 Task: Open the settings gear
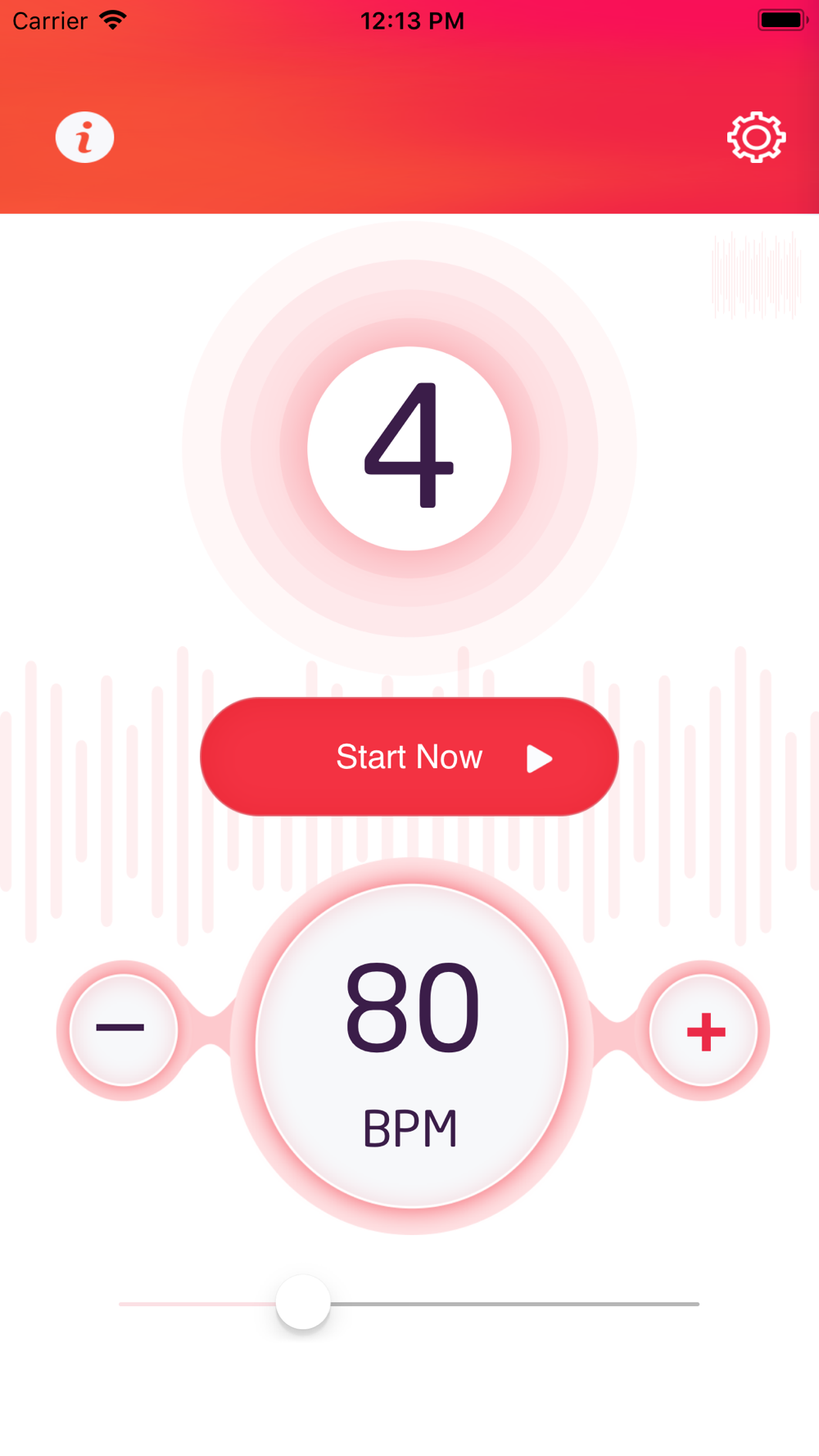click(756, 137)
